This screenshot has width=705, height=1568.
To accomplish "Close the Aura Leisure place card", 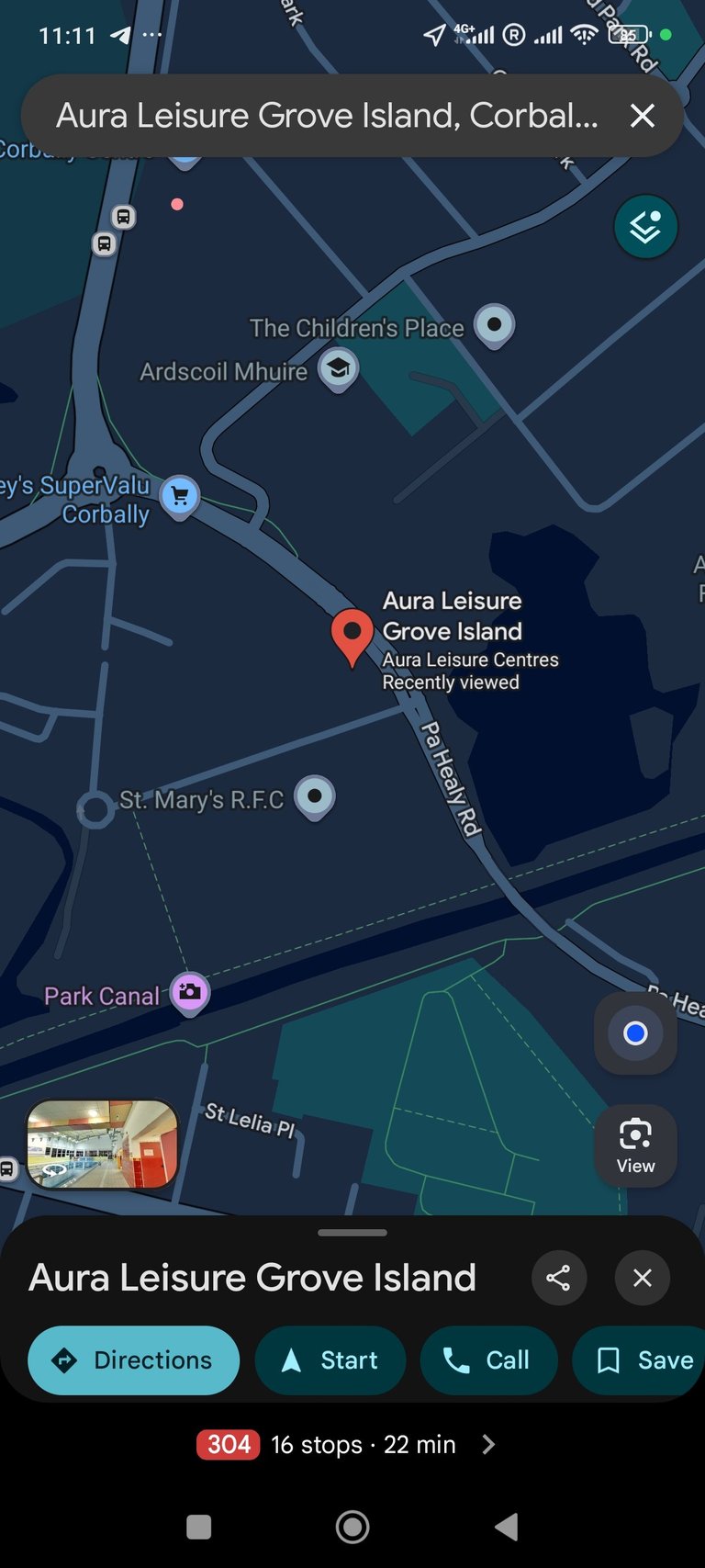I will pos(643,1278).
